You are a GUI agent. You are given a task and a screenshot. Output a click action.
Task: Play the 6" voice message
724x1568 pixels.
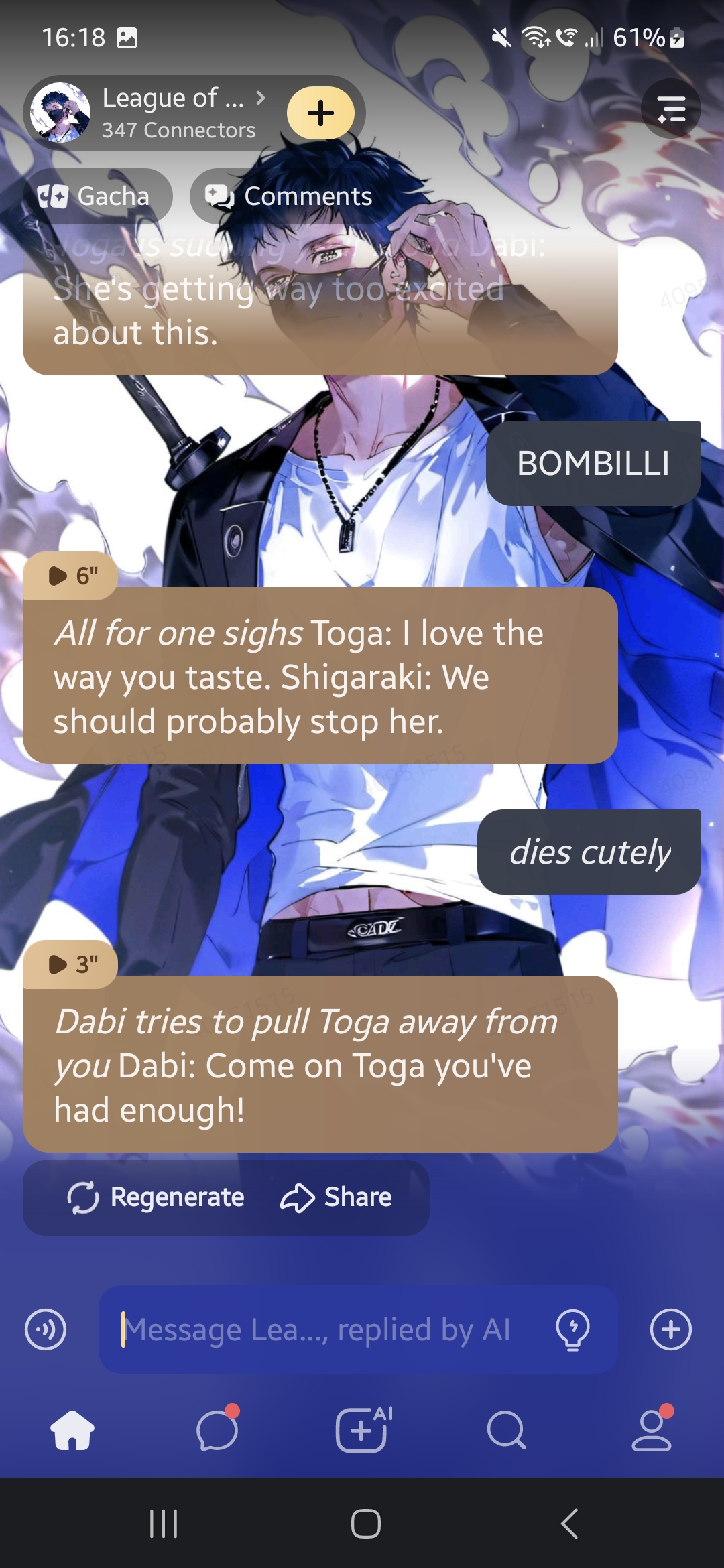[71, 576]
